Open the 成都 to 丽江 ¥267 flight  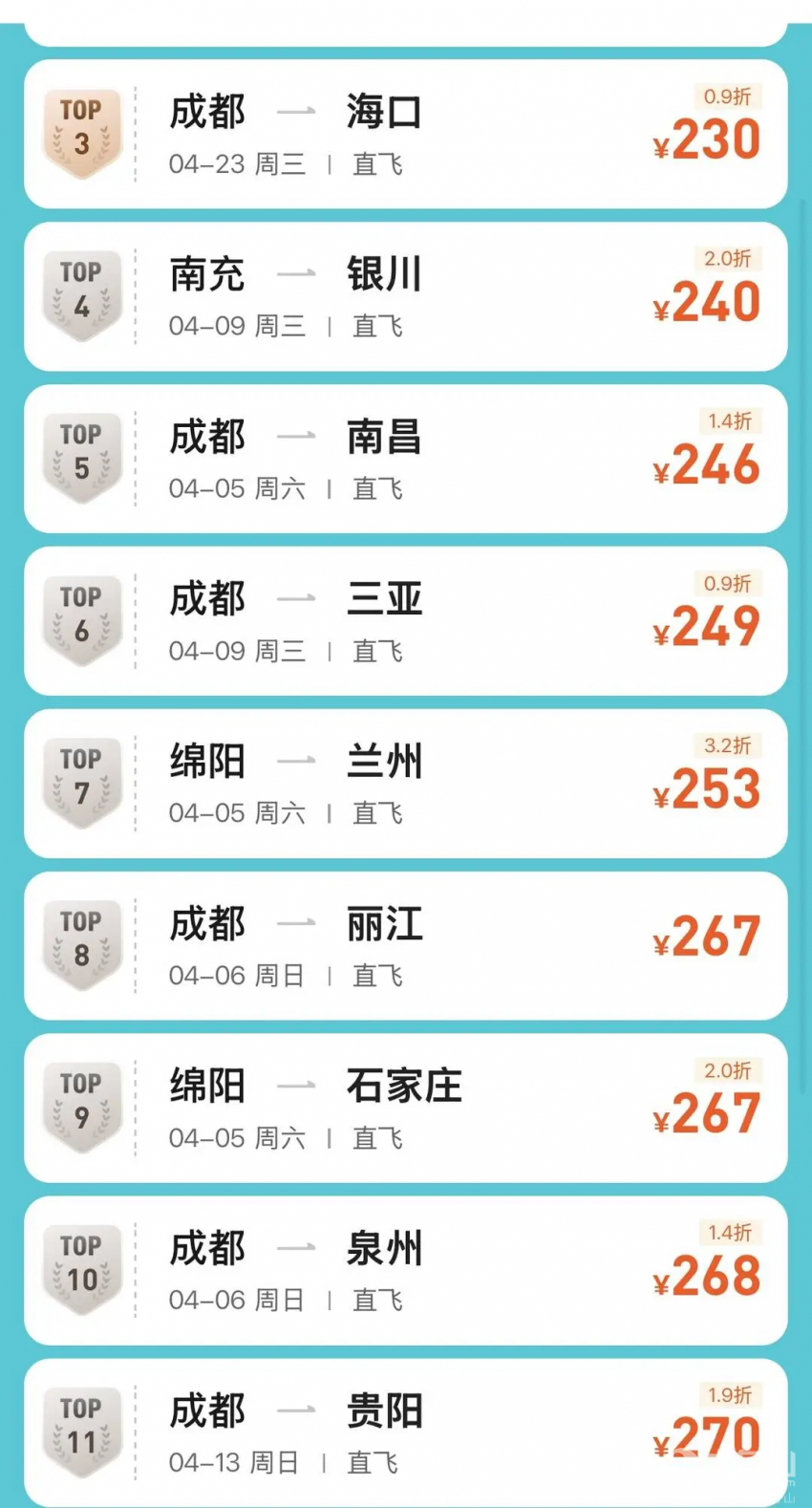[x=406, y=946]
